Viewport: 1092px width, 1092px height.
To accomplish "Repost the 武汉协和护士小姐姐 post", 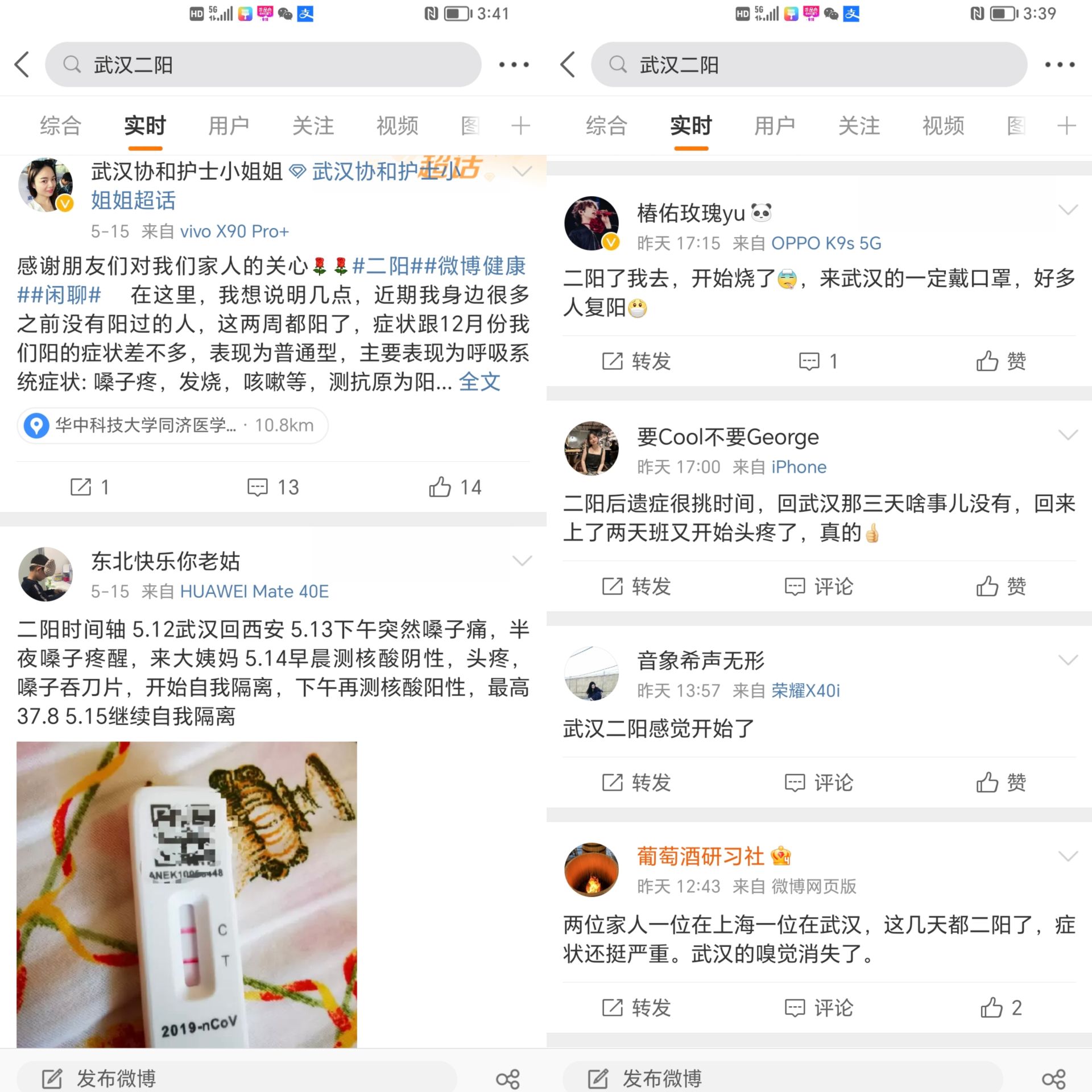I will [89, 487].
